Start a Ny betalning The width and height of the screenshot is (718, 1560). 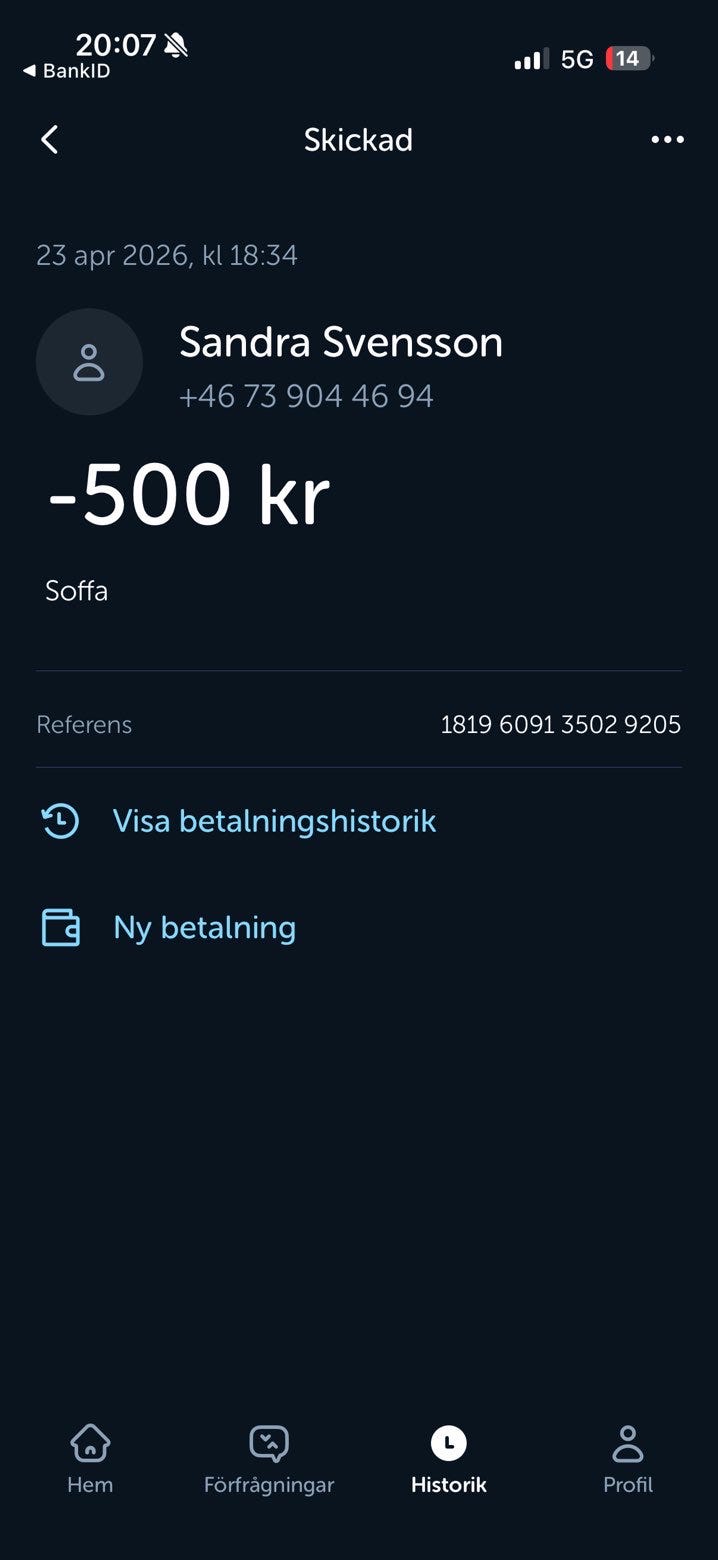click(204, 927)
